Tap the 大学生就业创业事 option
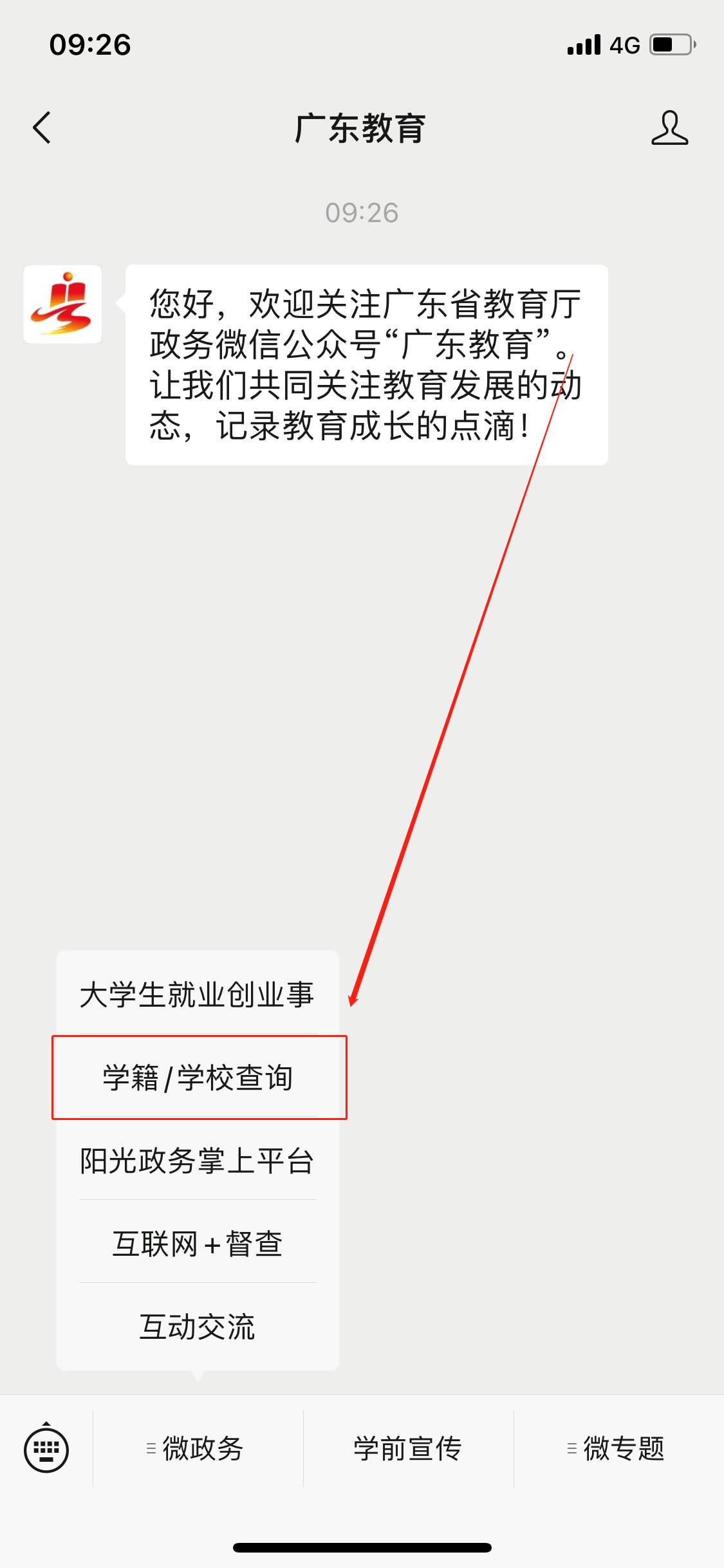724x1568 pixels. pos(197,994)
